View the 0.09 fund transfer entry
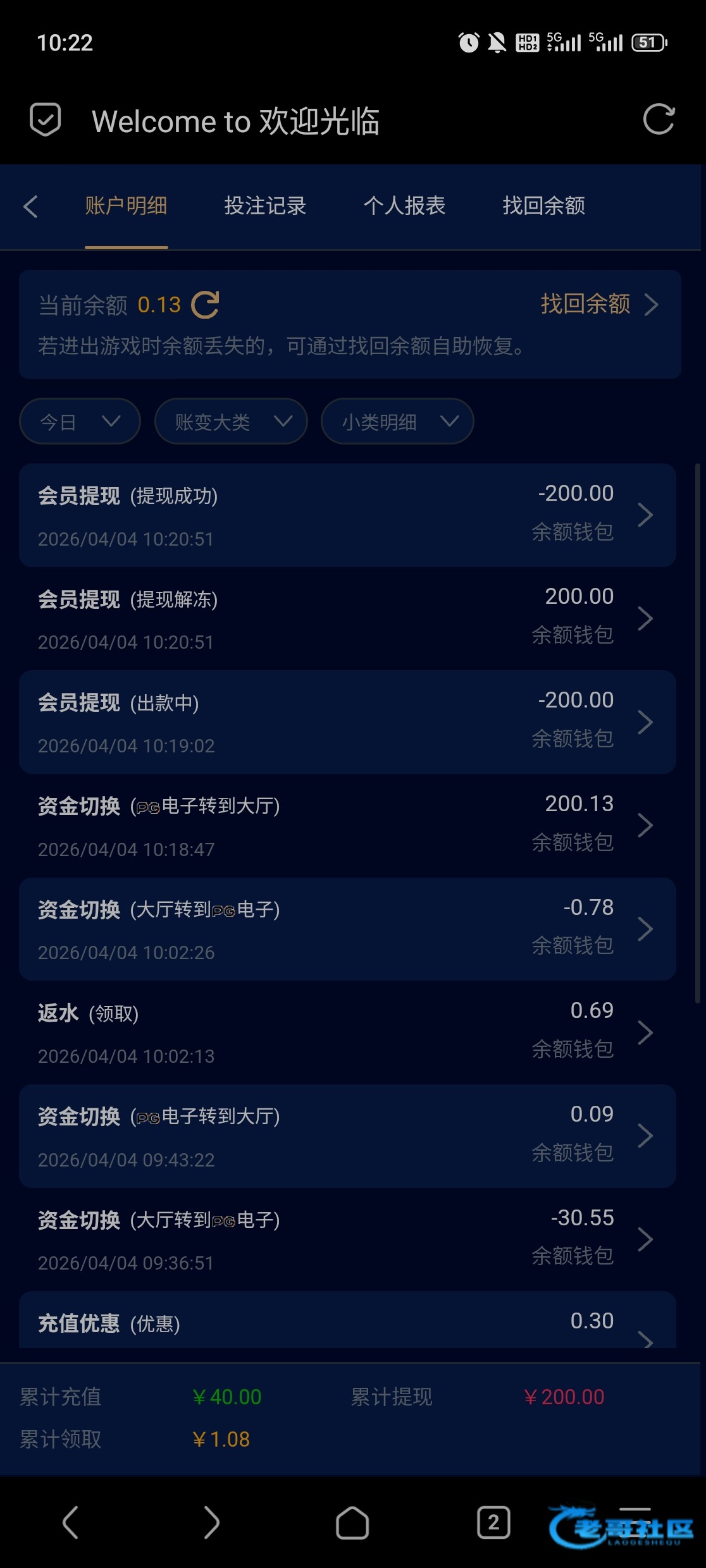The width and height of the screenshot is (706, 1568). click(347, 1136)
